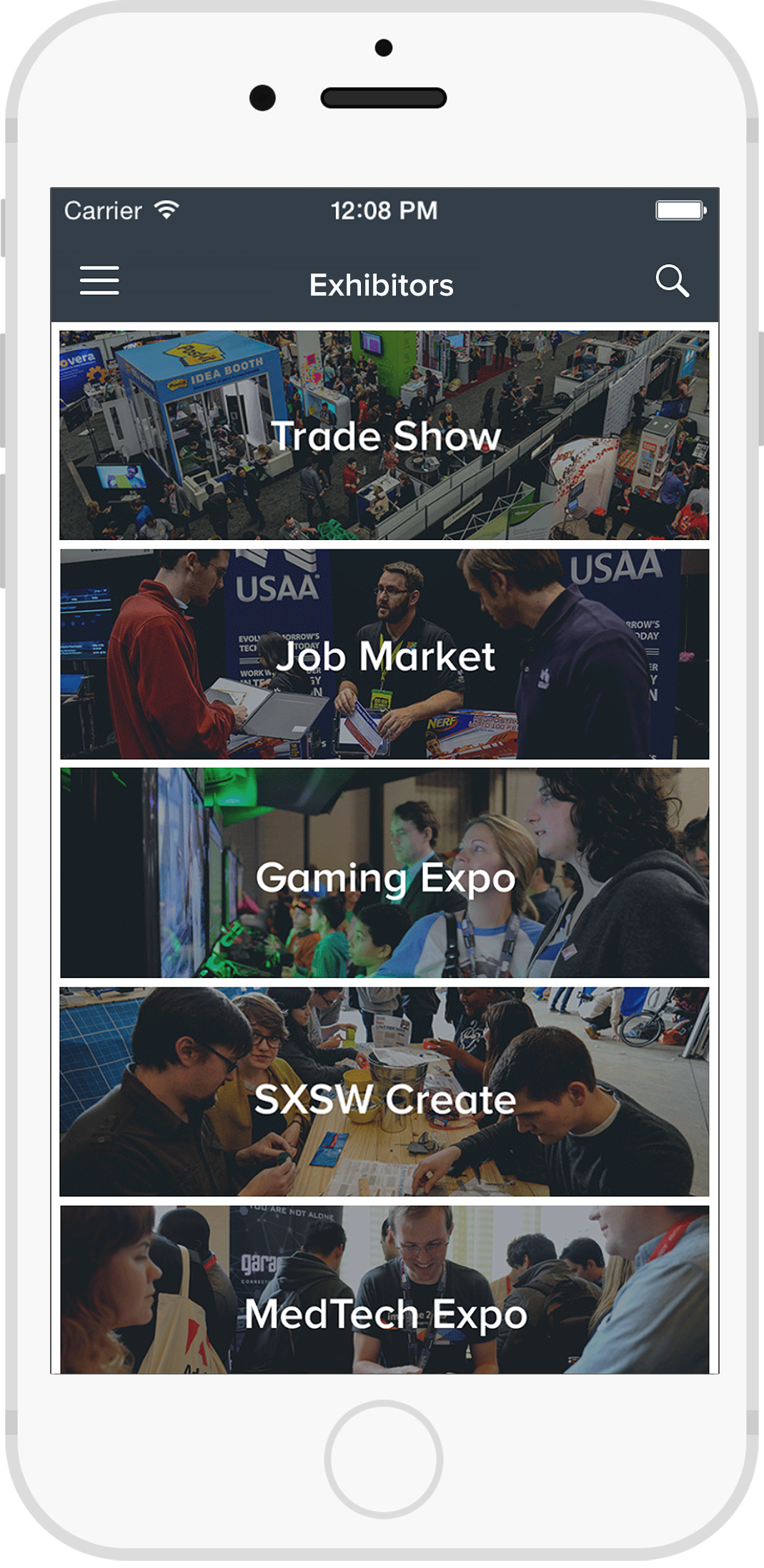
Task: Search exhibitors with the magnifier icon
Action: coord(672,281)
